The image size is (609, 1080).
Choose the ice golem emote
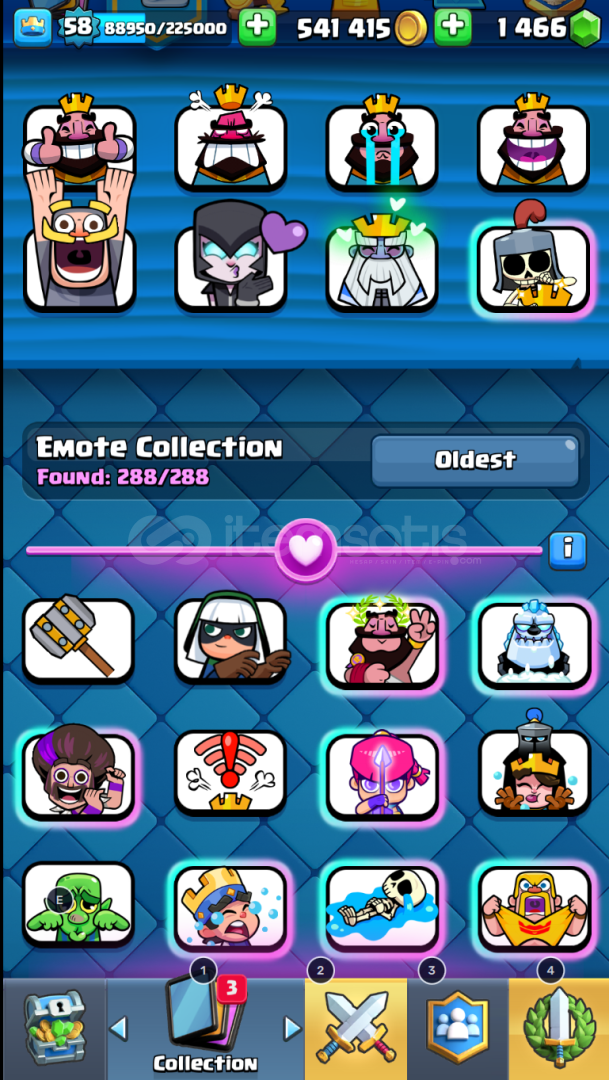535,645
